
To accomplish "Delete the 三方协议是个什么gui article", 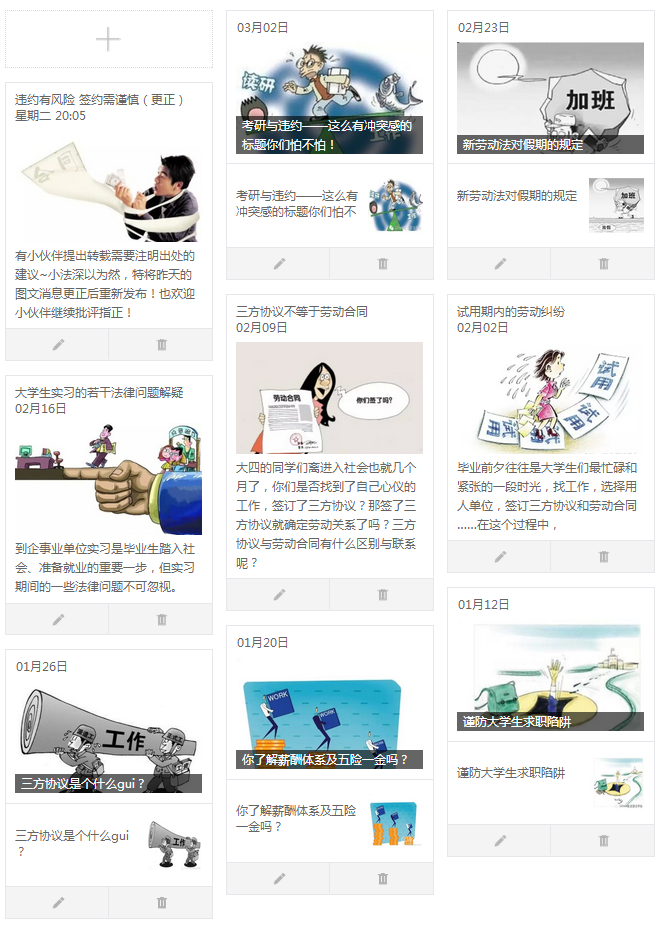I will 162,902.
